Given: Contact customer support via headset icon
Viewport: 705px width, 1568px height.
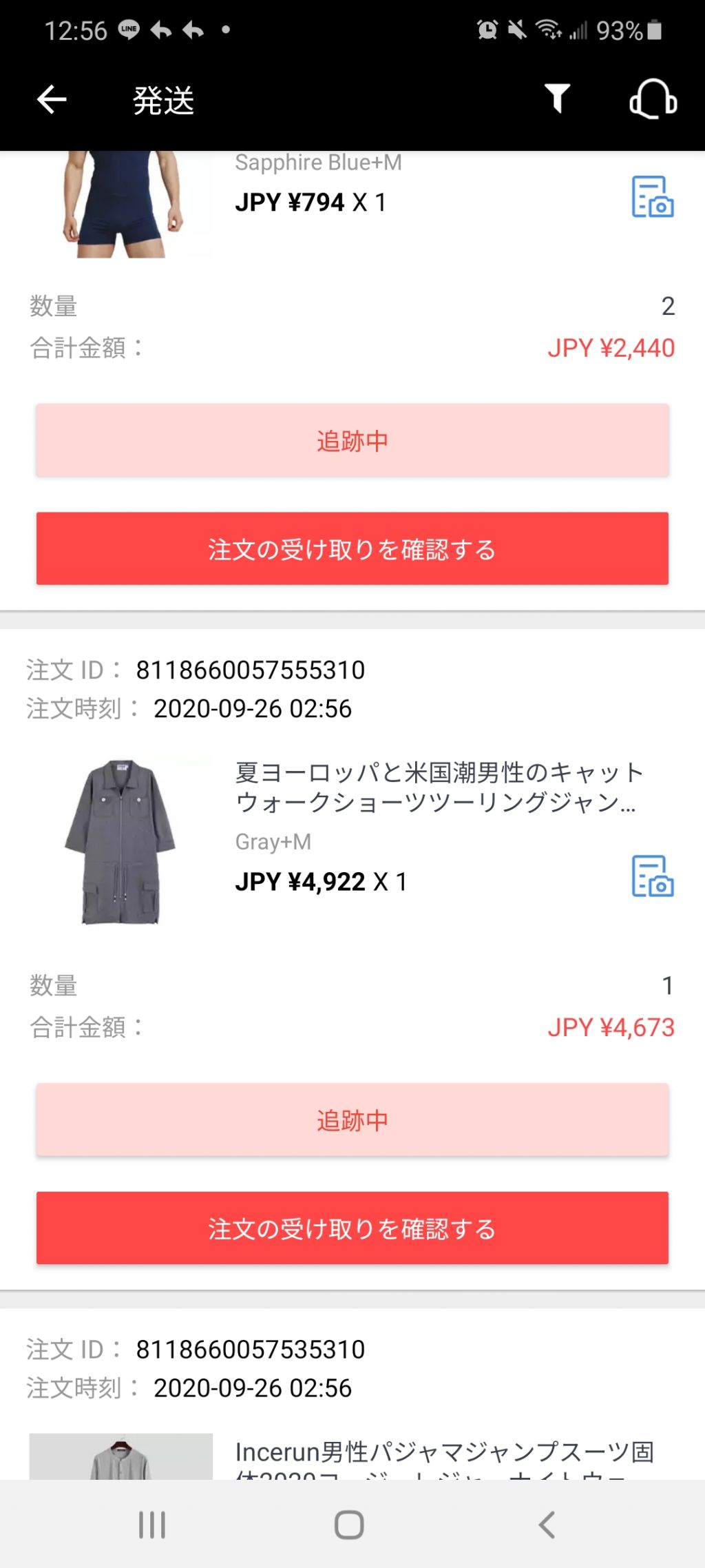Looking at the screenshot, I should click(653, 100).
